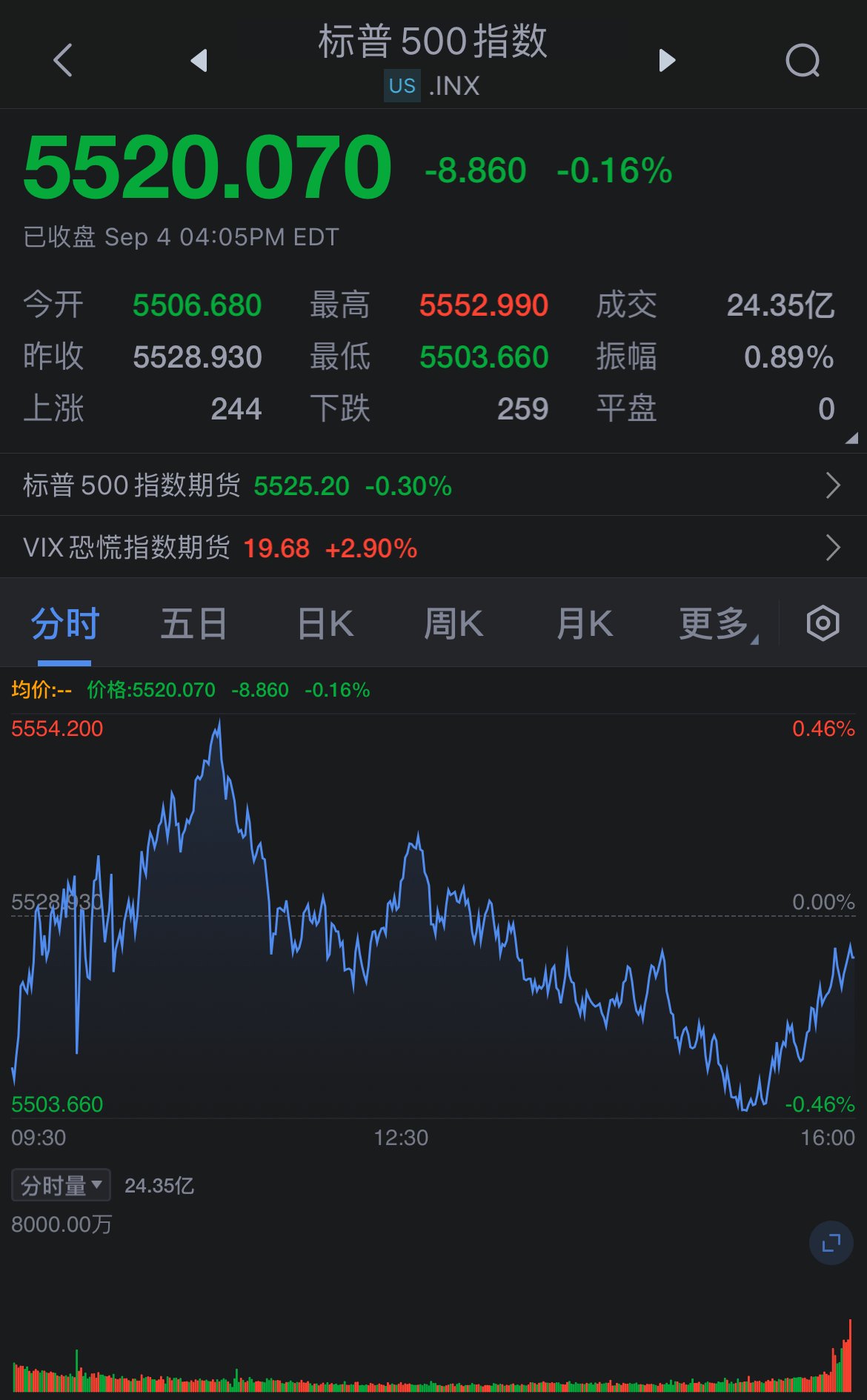Go back with the top-left arrow
This screenshot has height=1400, width=867.
pos(64,60)
